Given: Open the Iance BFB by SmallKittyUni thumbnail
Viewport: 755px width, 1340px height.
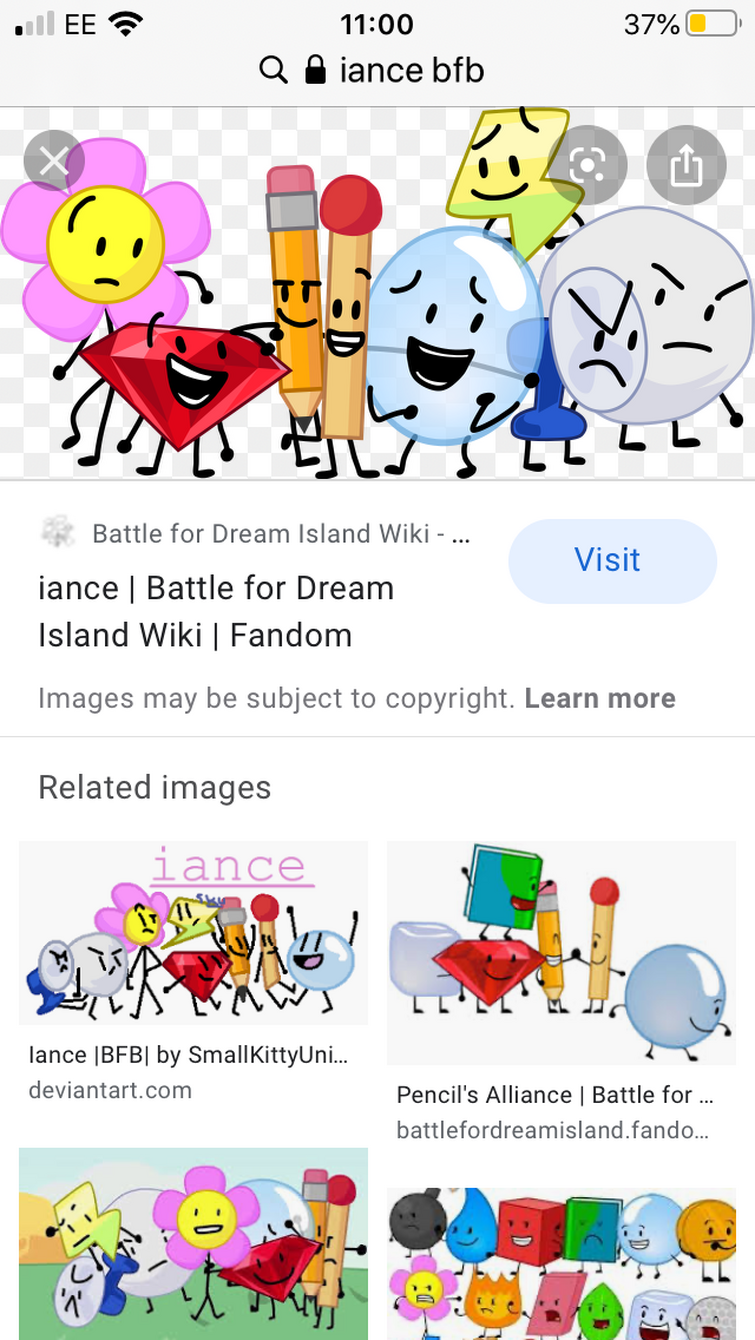Looking at the screenshot, I should click(193, 932).
